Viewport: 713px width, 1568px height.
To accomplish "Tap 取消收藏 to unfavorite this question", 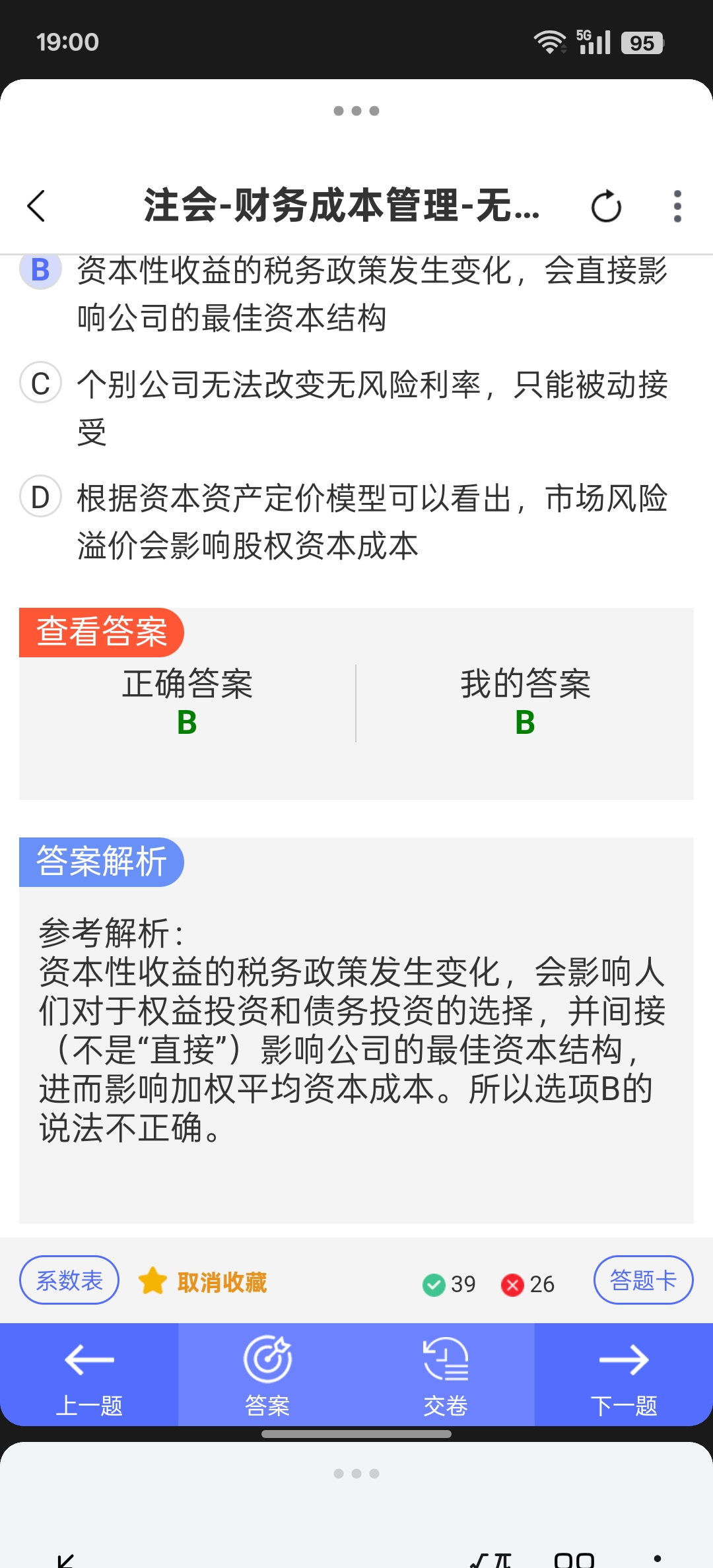I will click(203, 1282).
